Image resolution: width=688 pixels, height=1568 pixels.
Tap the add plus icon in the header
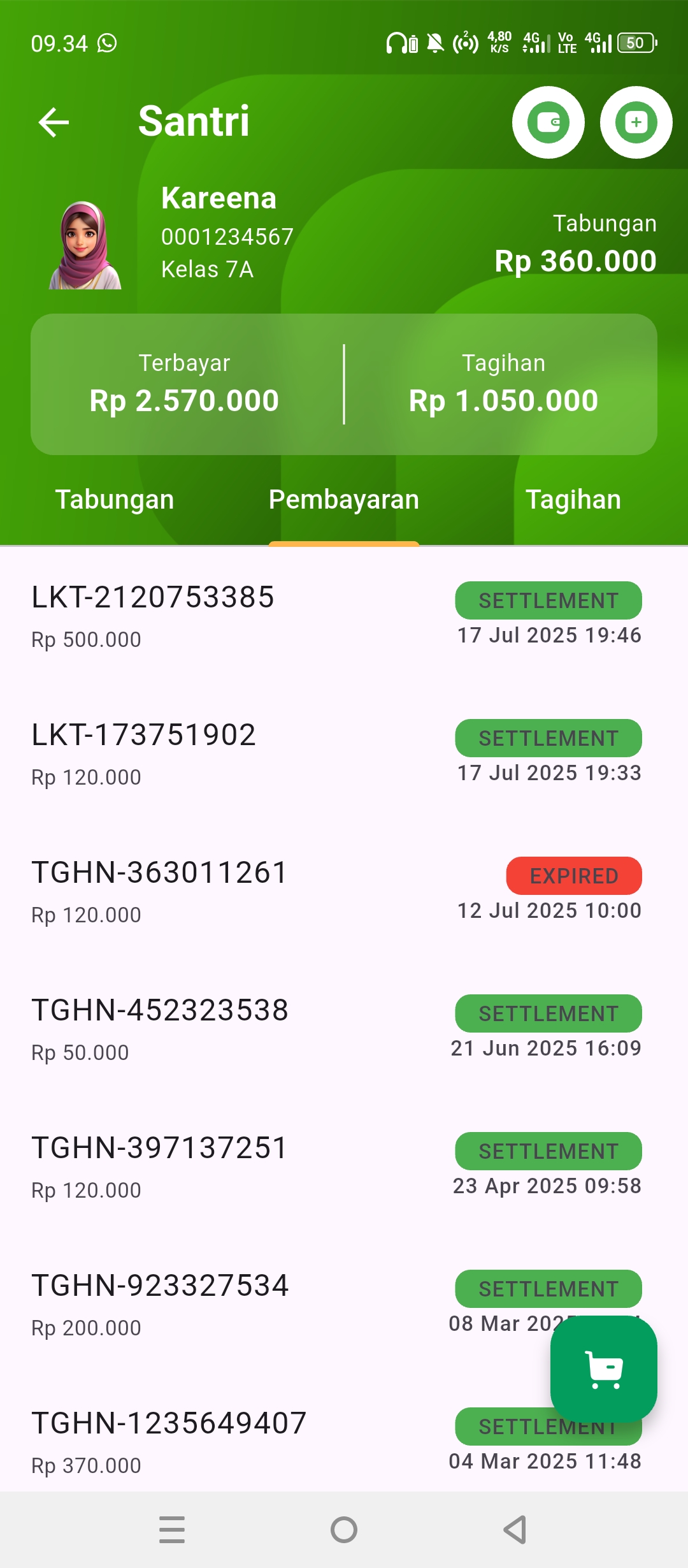point(636,122)
